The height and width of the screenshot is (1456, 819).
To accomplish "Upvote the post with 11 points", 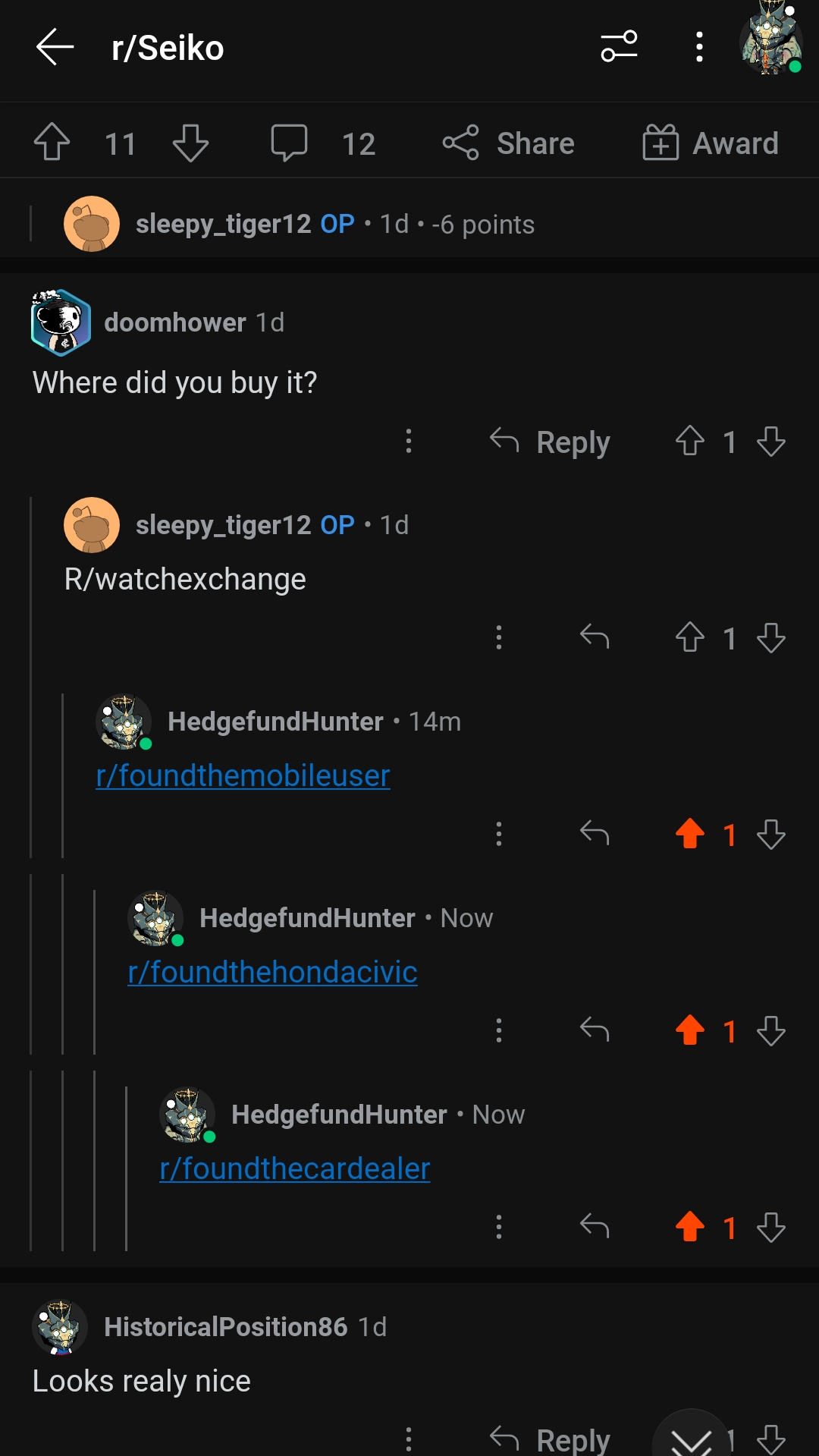I will pos(52,143).
